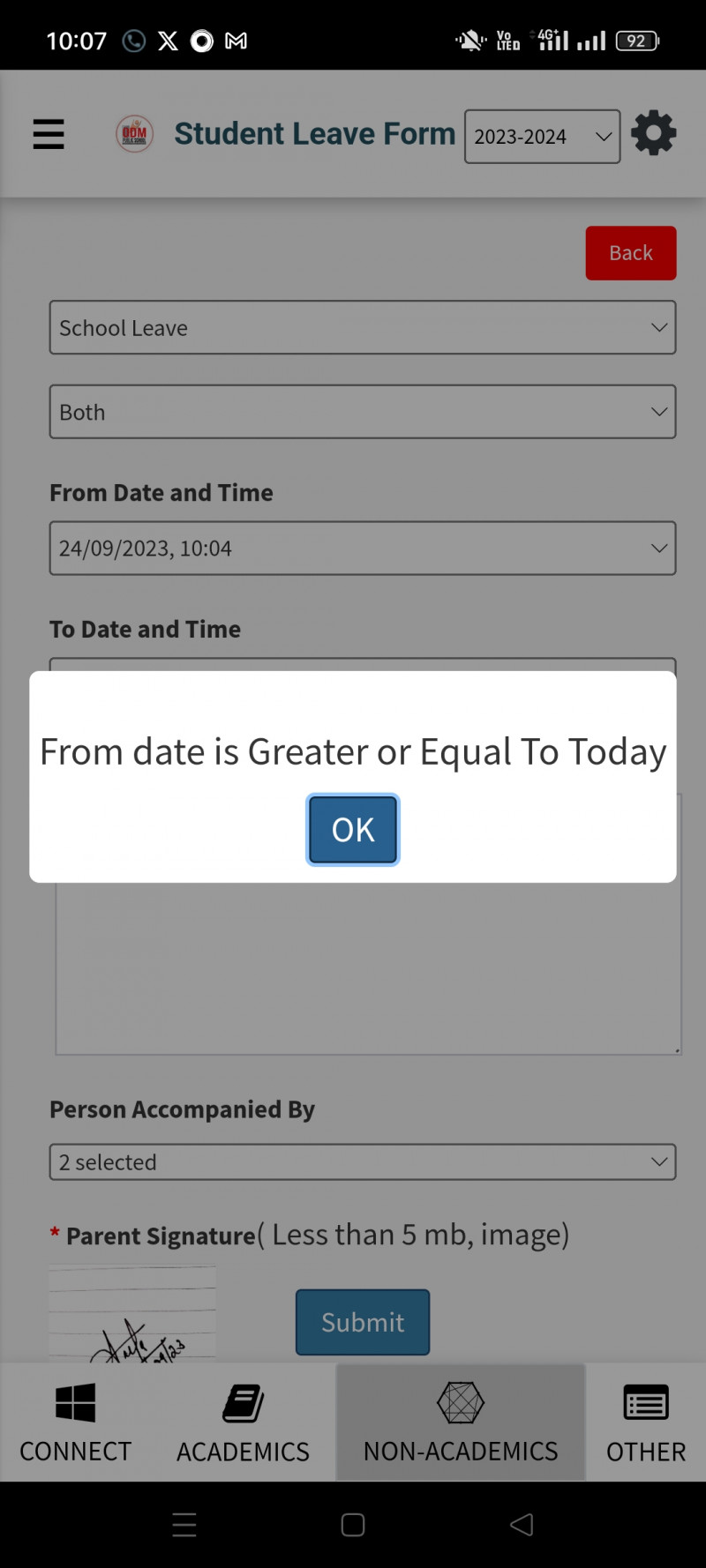Switch to the Other tab
The image size is (706, 1568).
[645, 1422]
